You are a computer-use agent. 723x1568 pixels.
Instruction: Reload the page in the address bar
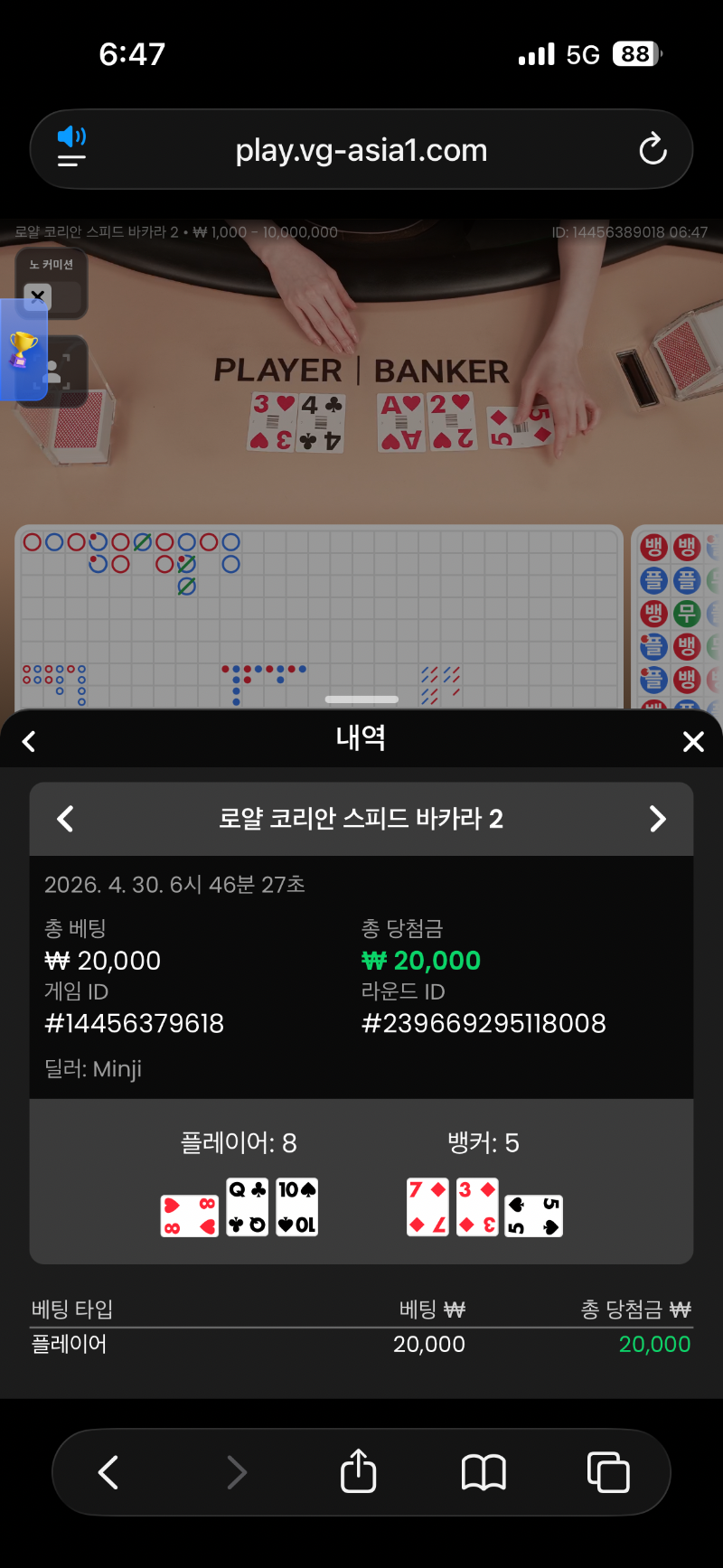pos(653,149)
